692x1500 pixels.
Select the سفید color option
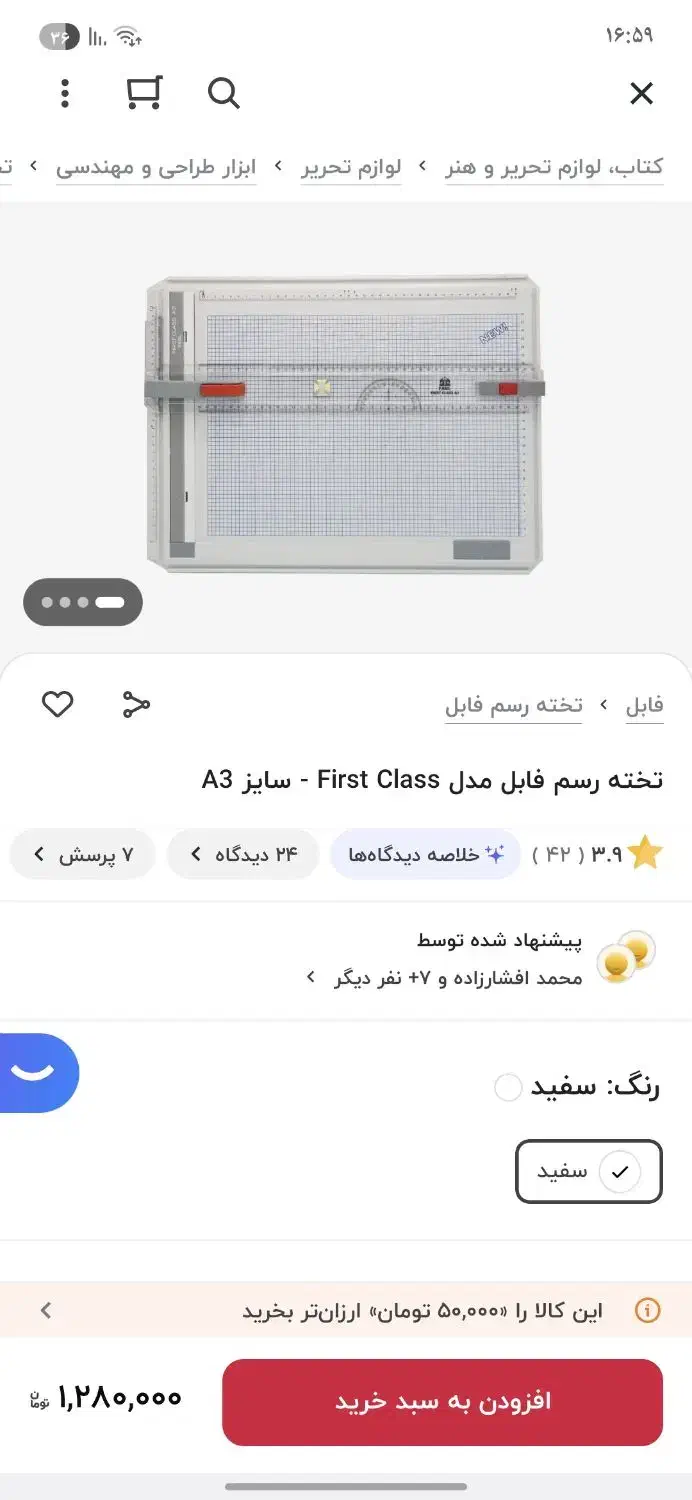point(589,1171)
